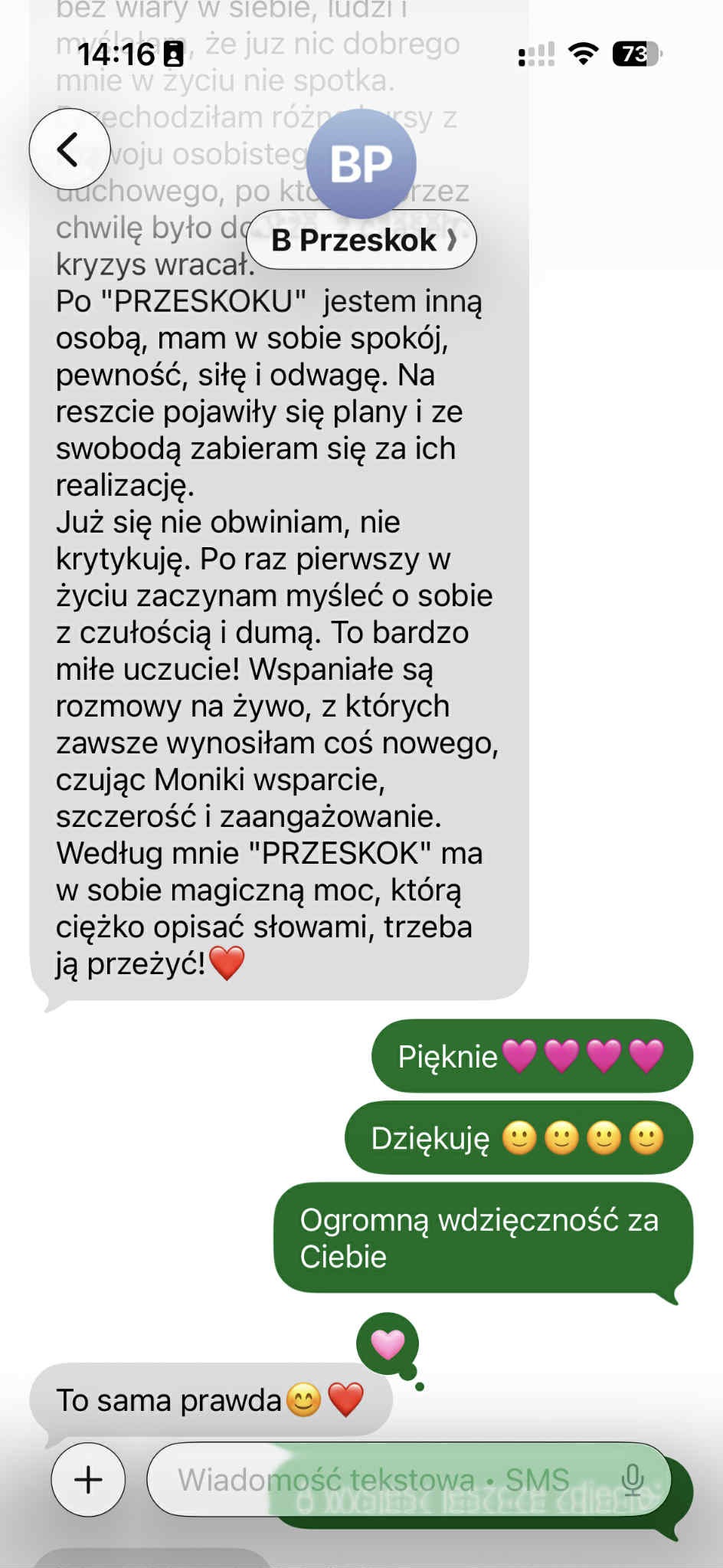
Task: Start voice dictation with the microphone
Action: pos(633,1479)
